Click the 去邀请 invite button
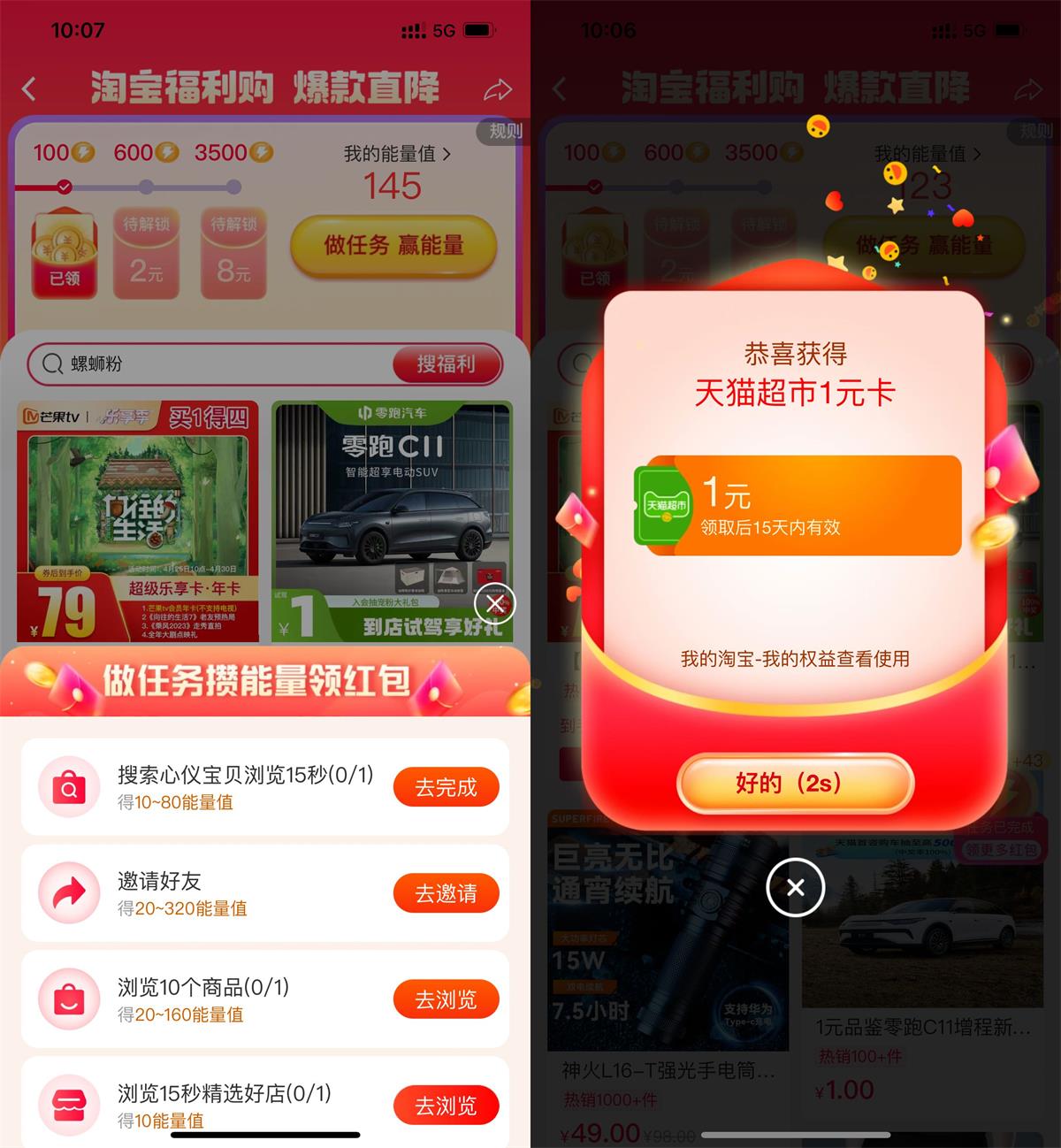Screen dimensions: 1061x1148 [x=447, y=892]
